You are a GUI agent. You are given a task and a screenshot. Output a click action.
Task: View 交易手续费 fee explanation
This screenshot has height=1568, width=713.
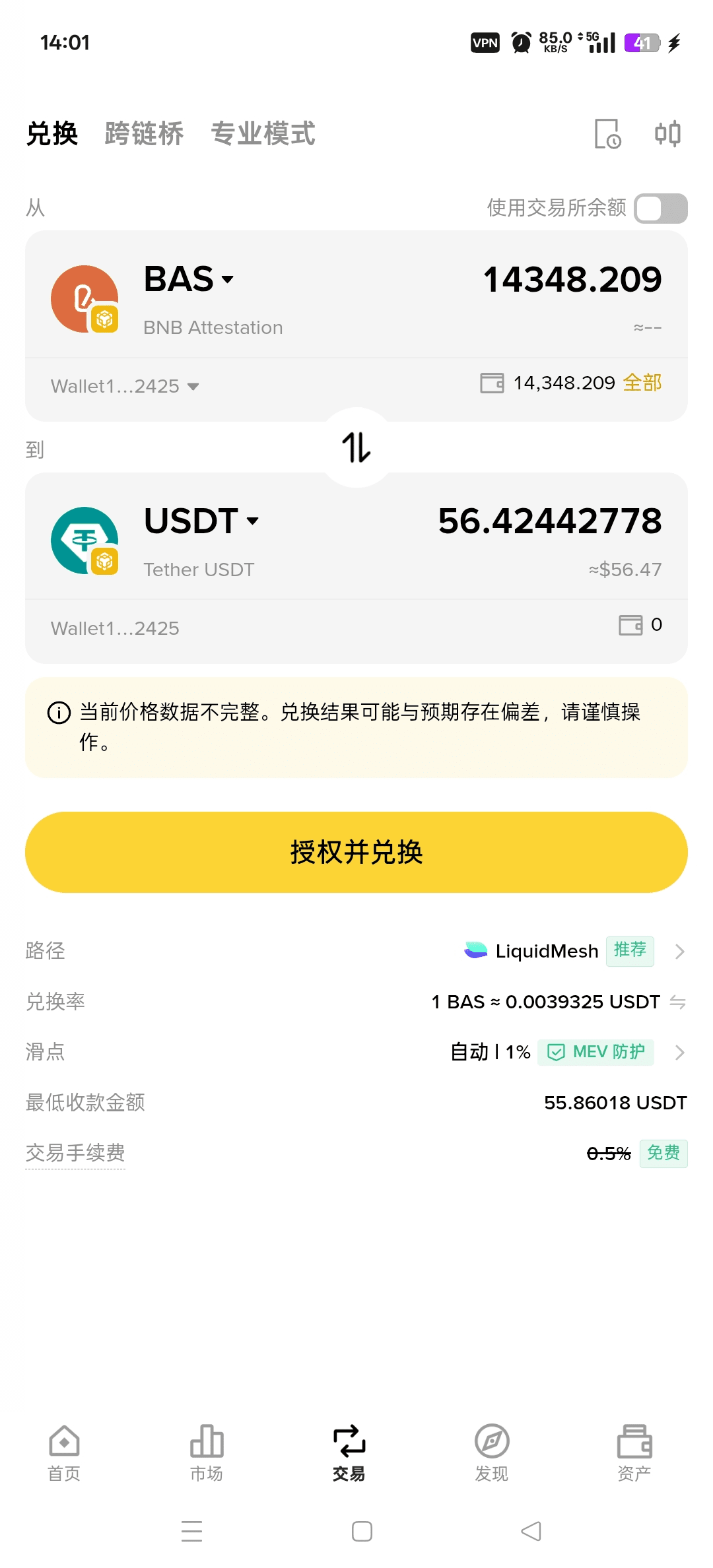pos(75,1153)
